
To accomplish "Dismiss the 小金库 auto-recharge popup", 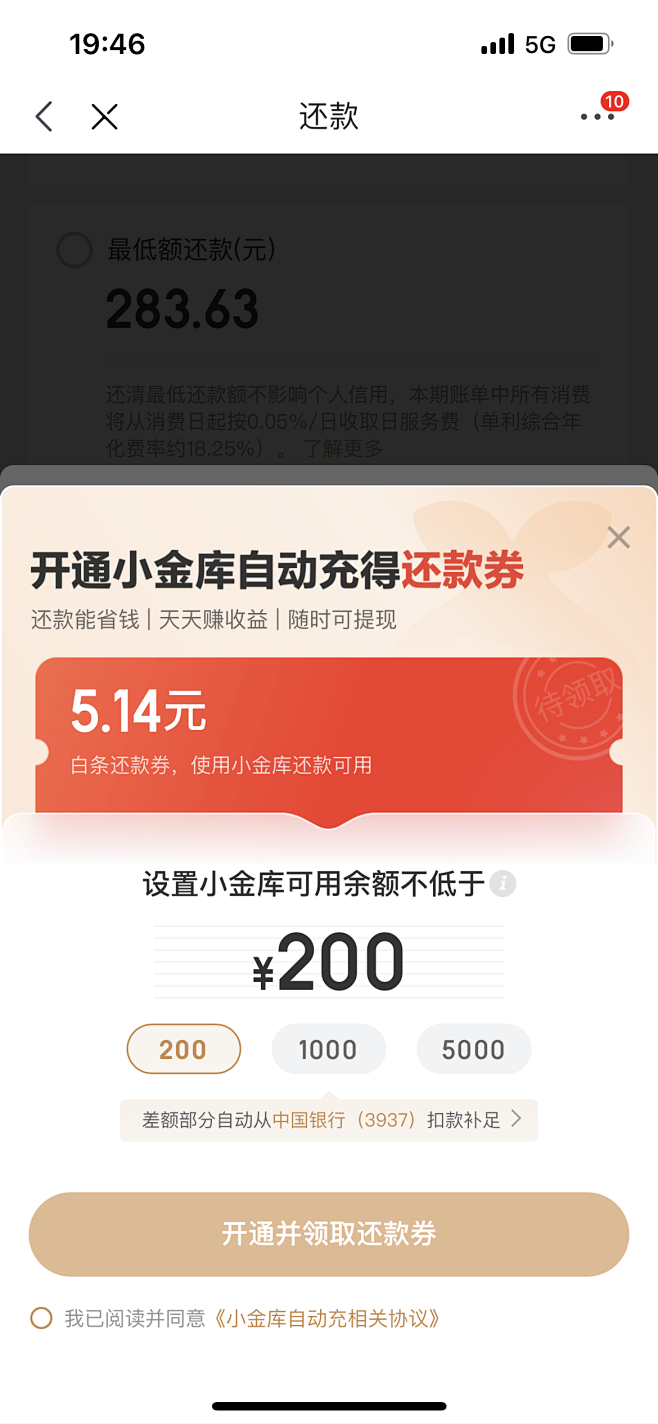I will point(619,538).
